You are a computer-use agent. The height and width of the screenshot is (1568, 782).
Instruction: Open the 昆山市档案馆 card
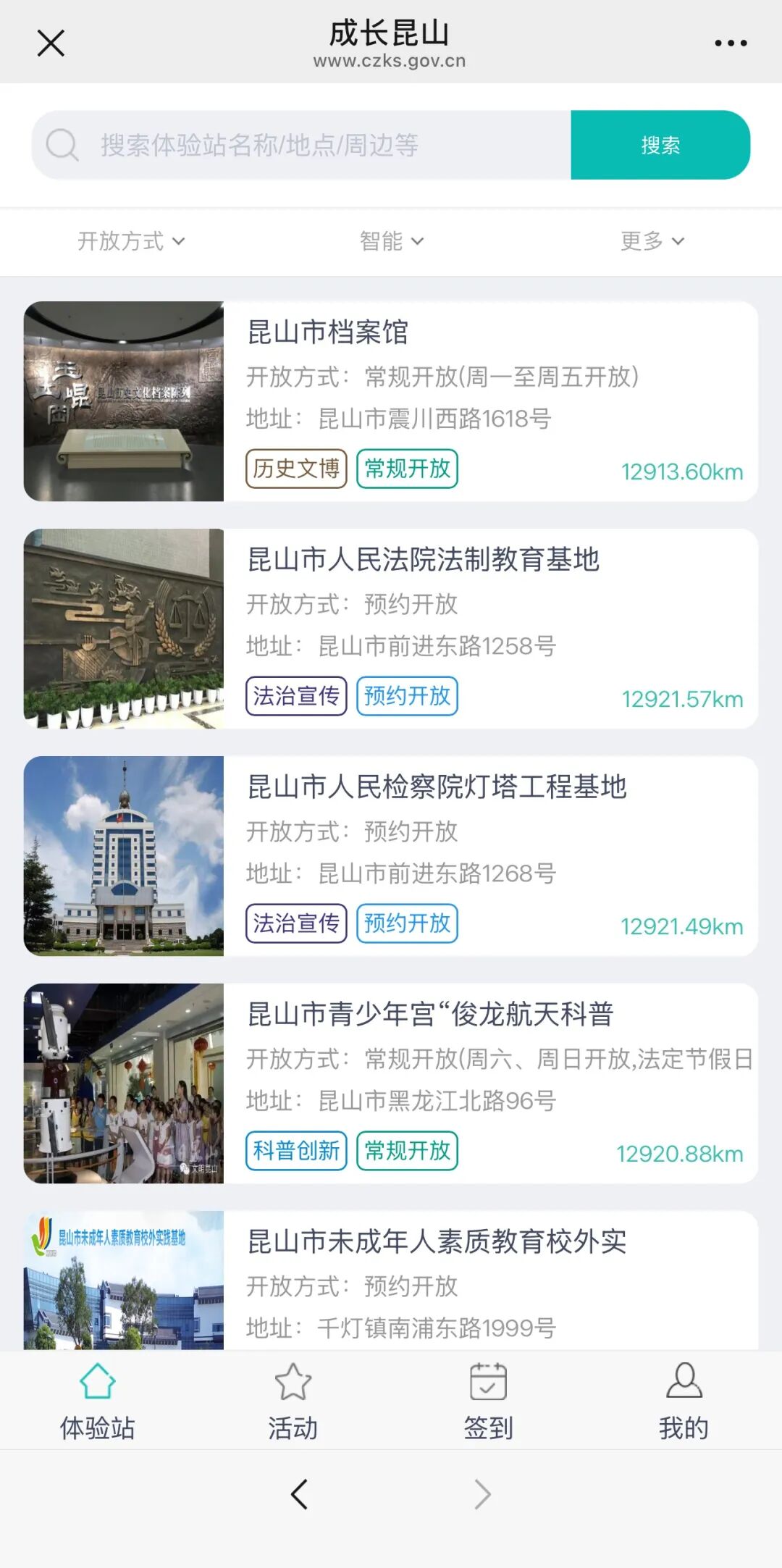tap(391, 401)
